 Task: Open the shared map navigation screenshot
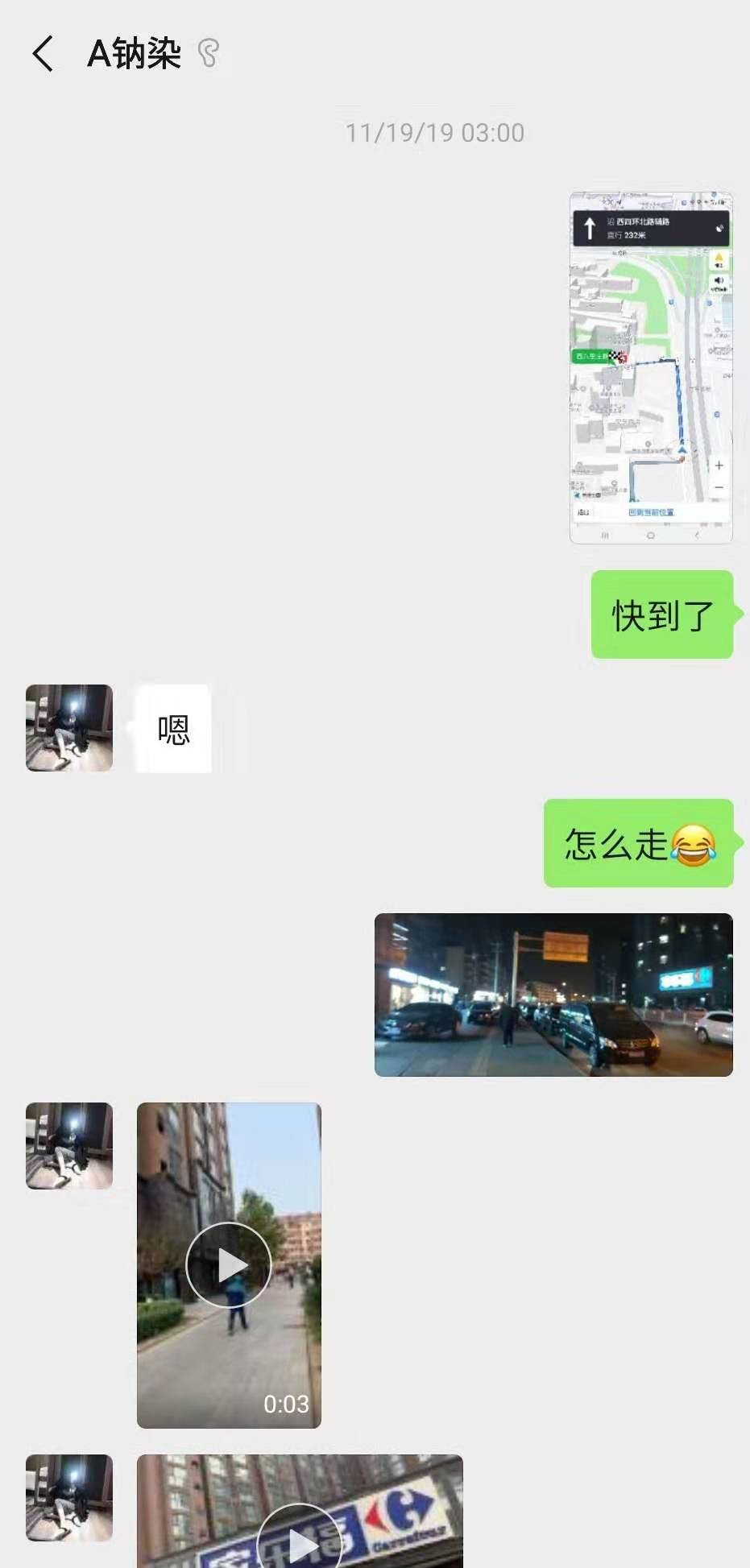point(651,367)
